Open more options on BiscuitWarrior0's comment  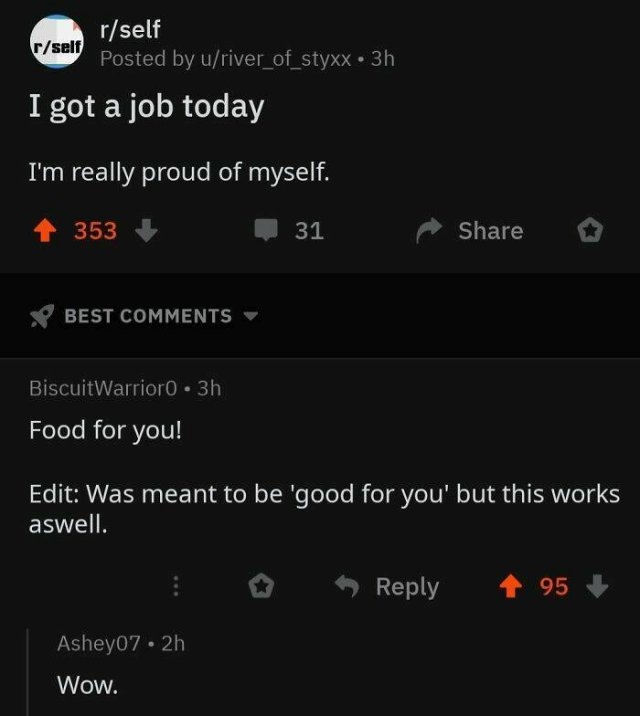pos(177,587)
